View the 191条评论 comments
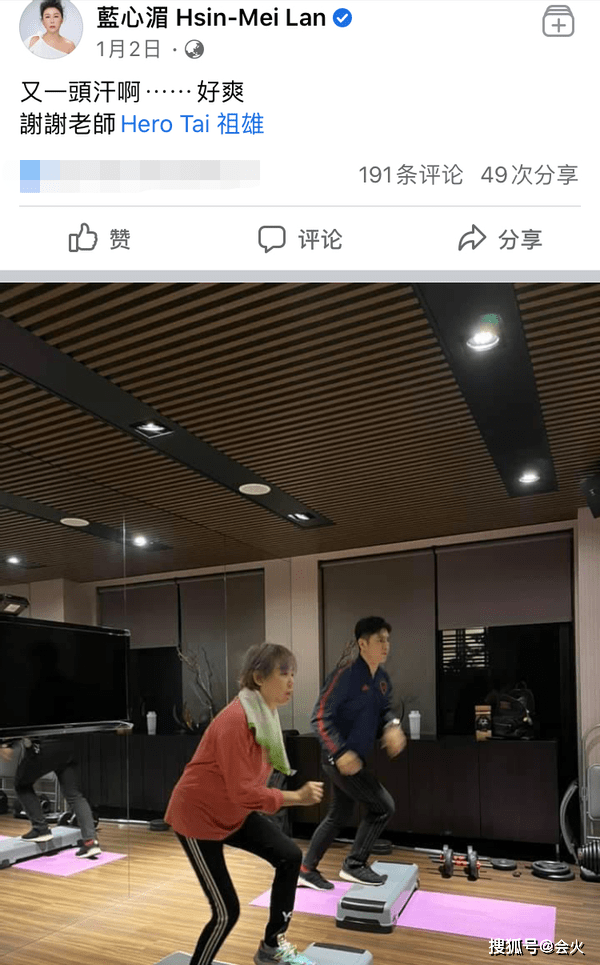Image resolution: width=600 pixels, height=965 pixels. click(411, 175)
